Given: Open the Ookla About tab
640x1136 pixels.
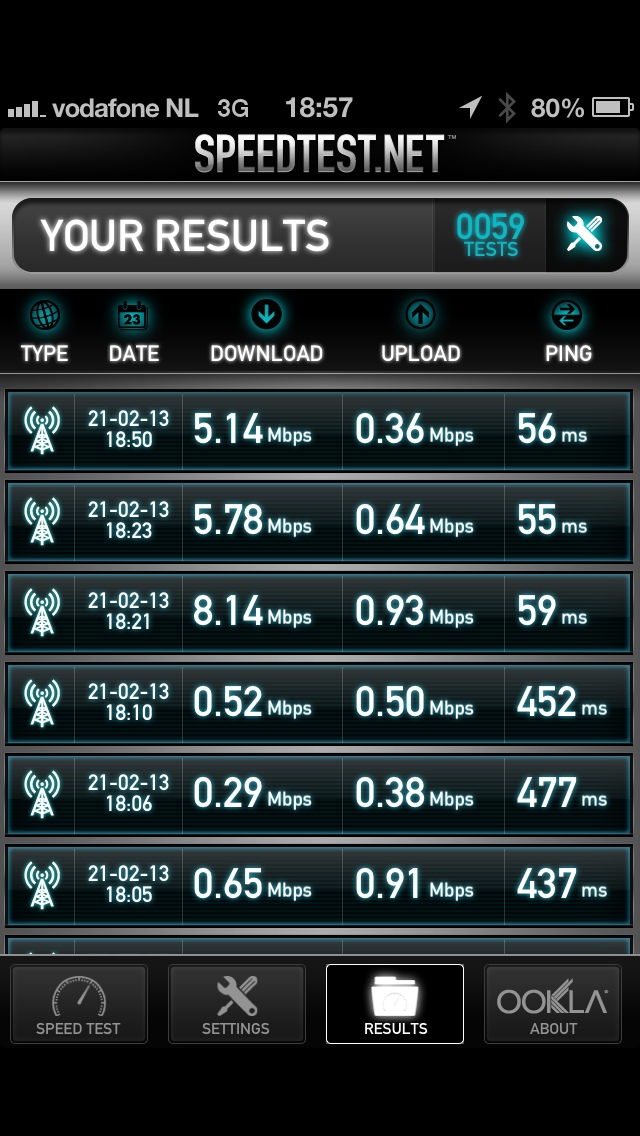Looking at the screenshot, I should 553,1003.
